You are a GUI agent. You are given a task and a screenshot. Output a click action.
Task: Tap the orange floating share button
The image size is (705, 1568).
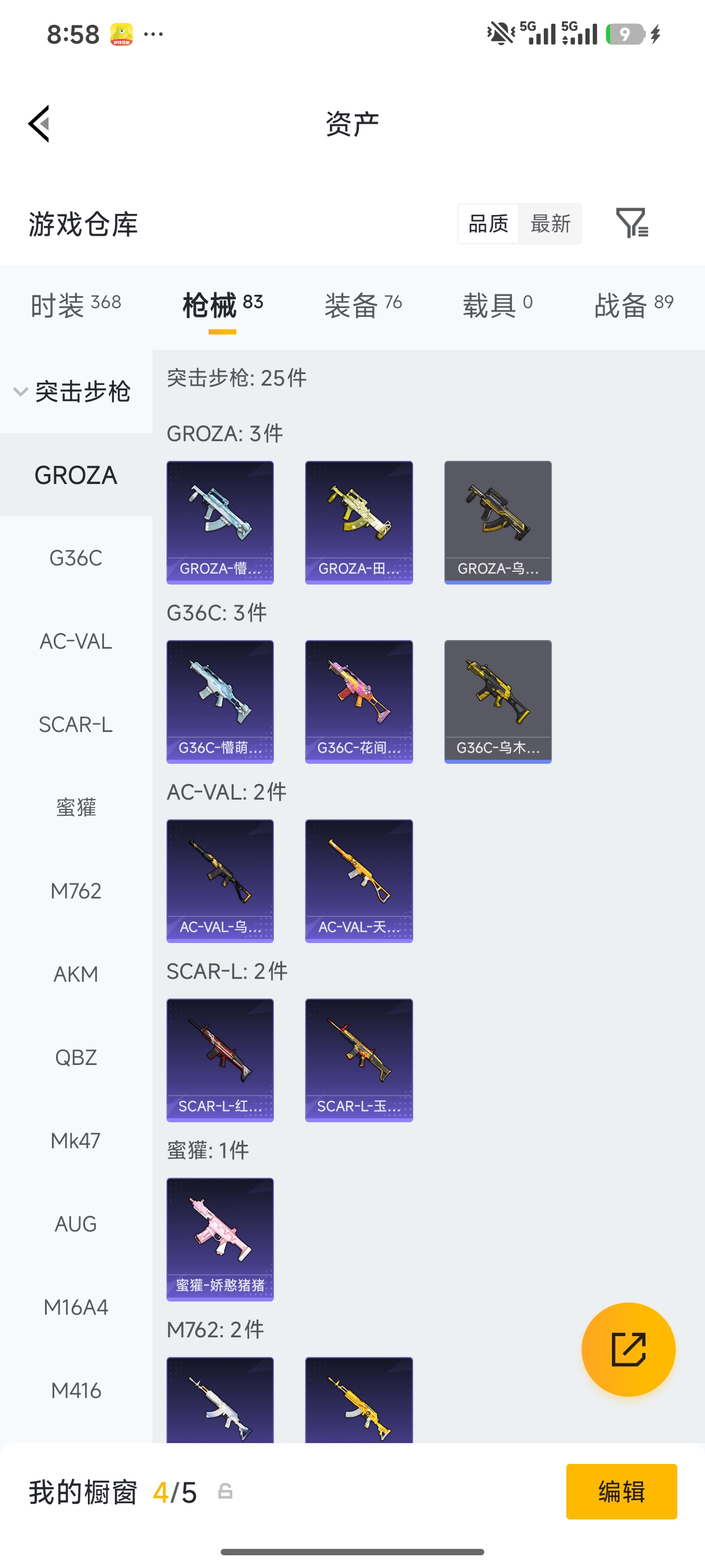point(628,1349)
